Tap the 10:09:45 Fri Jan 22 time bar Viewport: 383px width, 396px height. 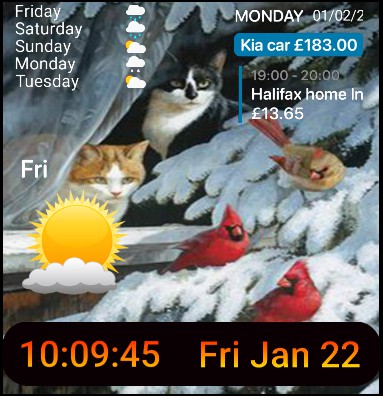pyautogui.click(x=191, y=355)
